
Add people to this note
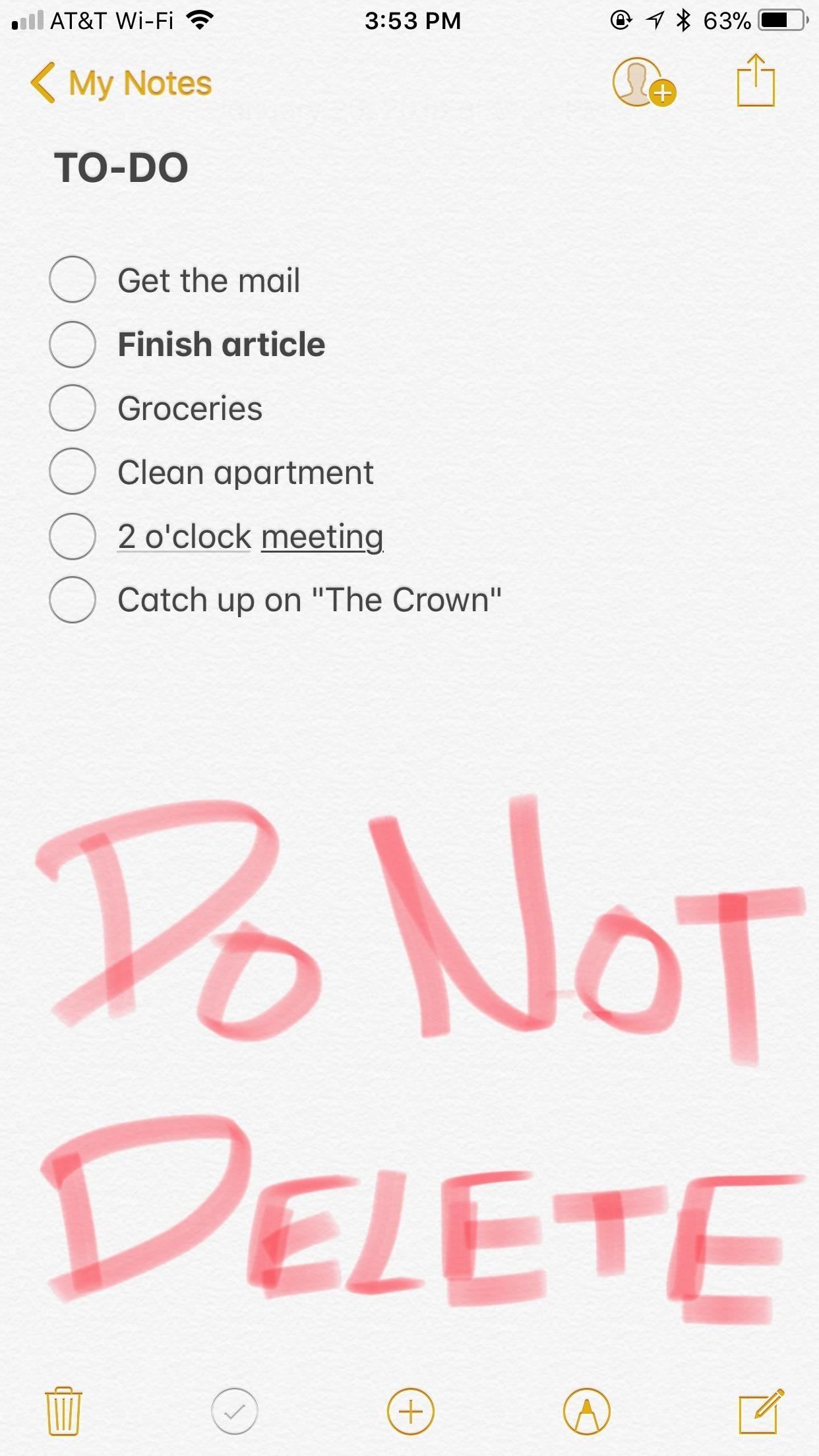[643, 82]
